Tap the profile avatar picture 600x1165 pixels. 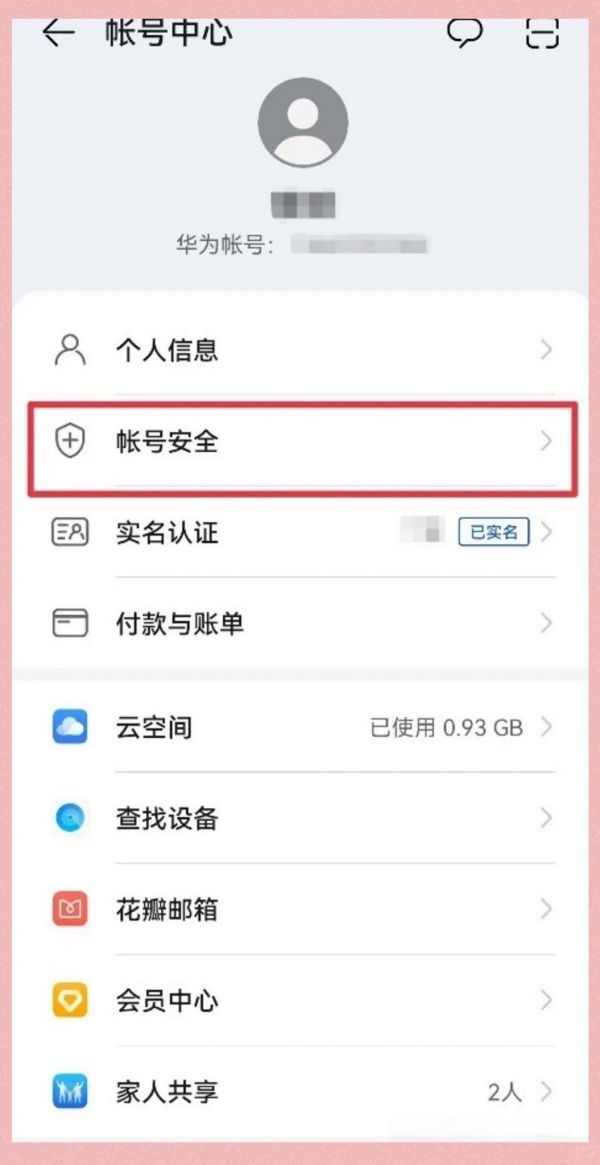(x=302, y=123)
